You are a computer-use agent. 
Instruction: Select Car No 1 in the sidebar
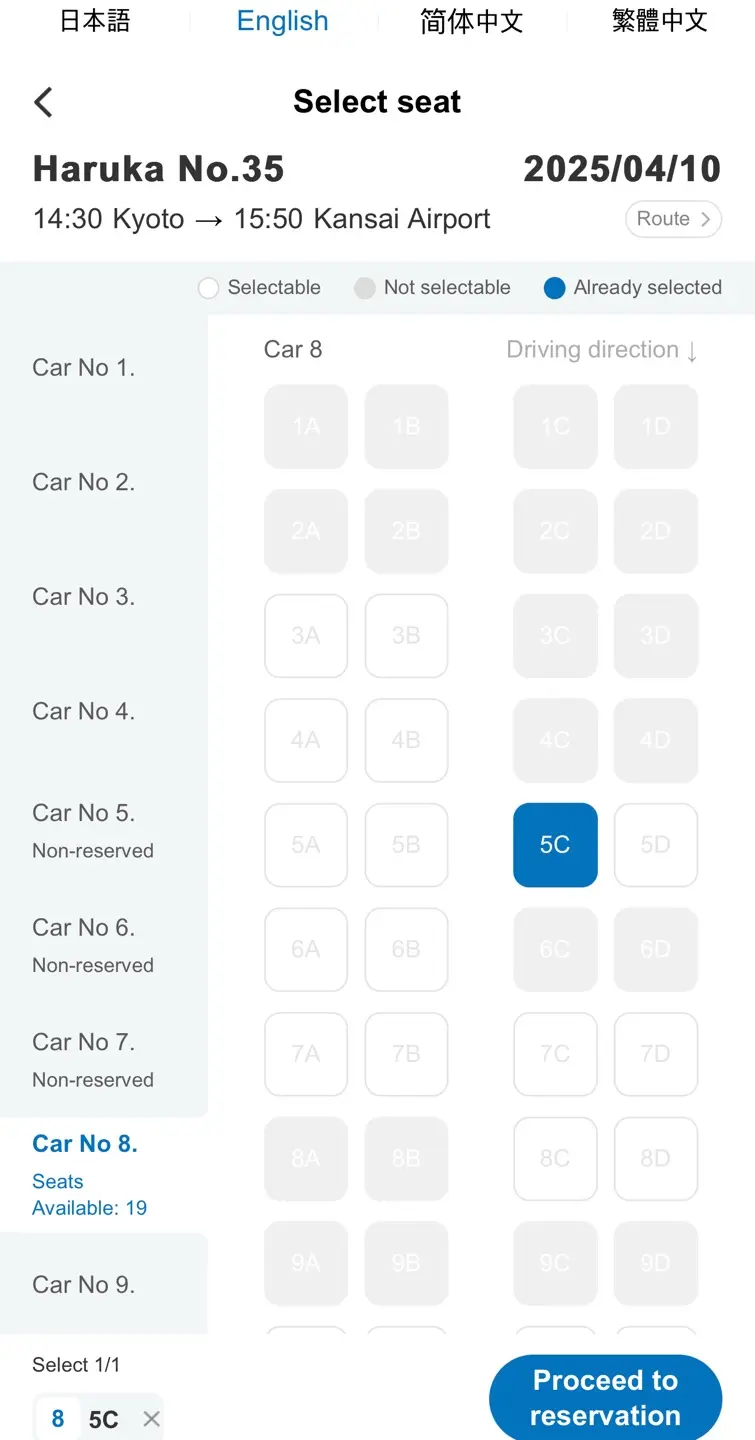[x=104, y=367]
